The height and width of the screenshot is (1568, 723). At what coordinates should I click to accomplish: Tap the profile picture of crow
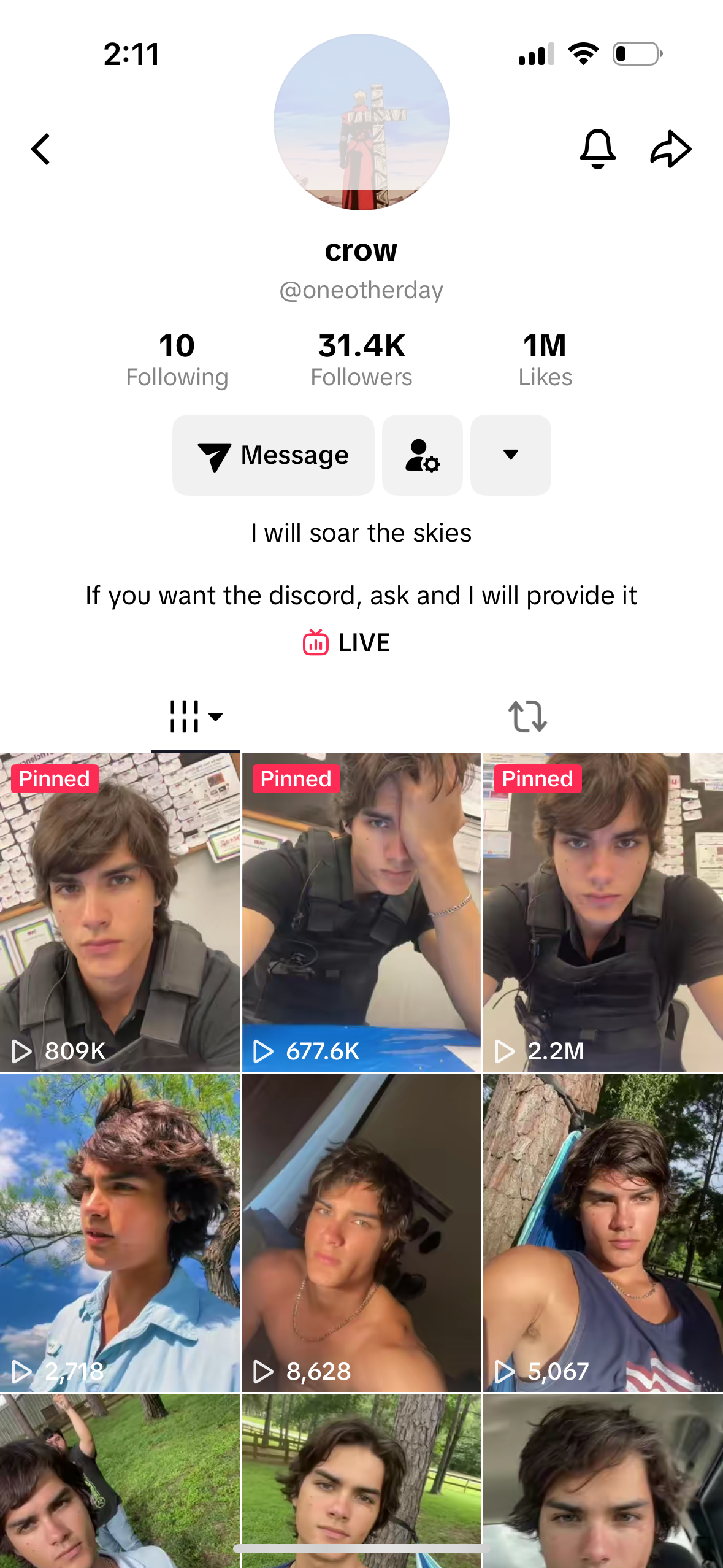pos(361,122)
